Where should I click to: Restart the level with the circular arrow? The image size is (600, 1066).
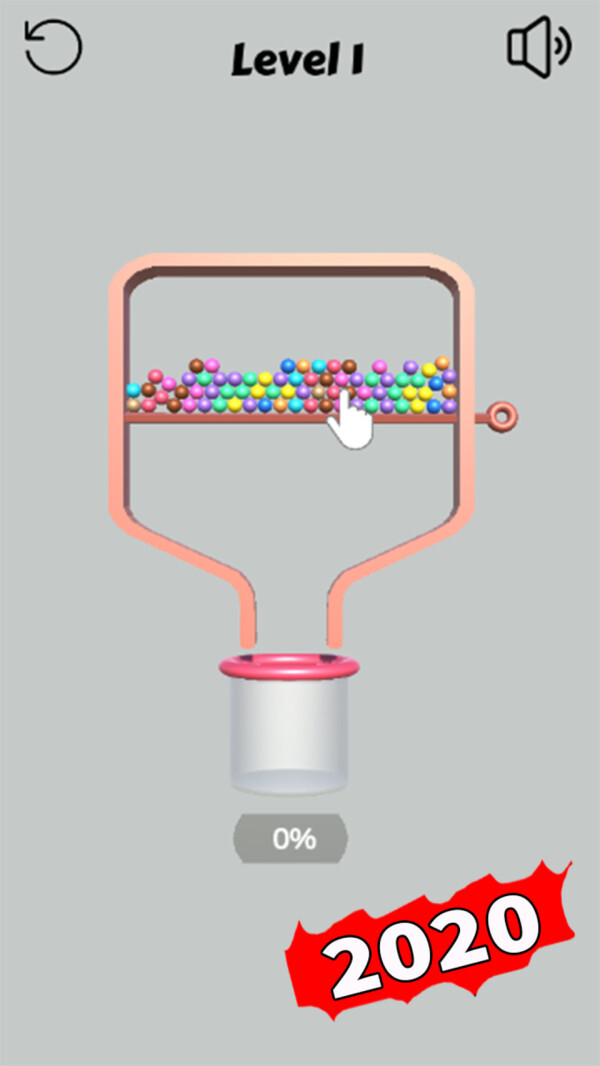53,48
